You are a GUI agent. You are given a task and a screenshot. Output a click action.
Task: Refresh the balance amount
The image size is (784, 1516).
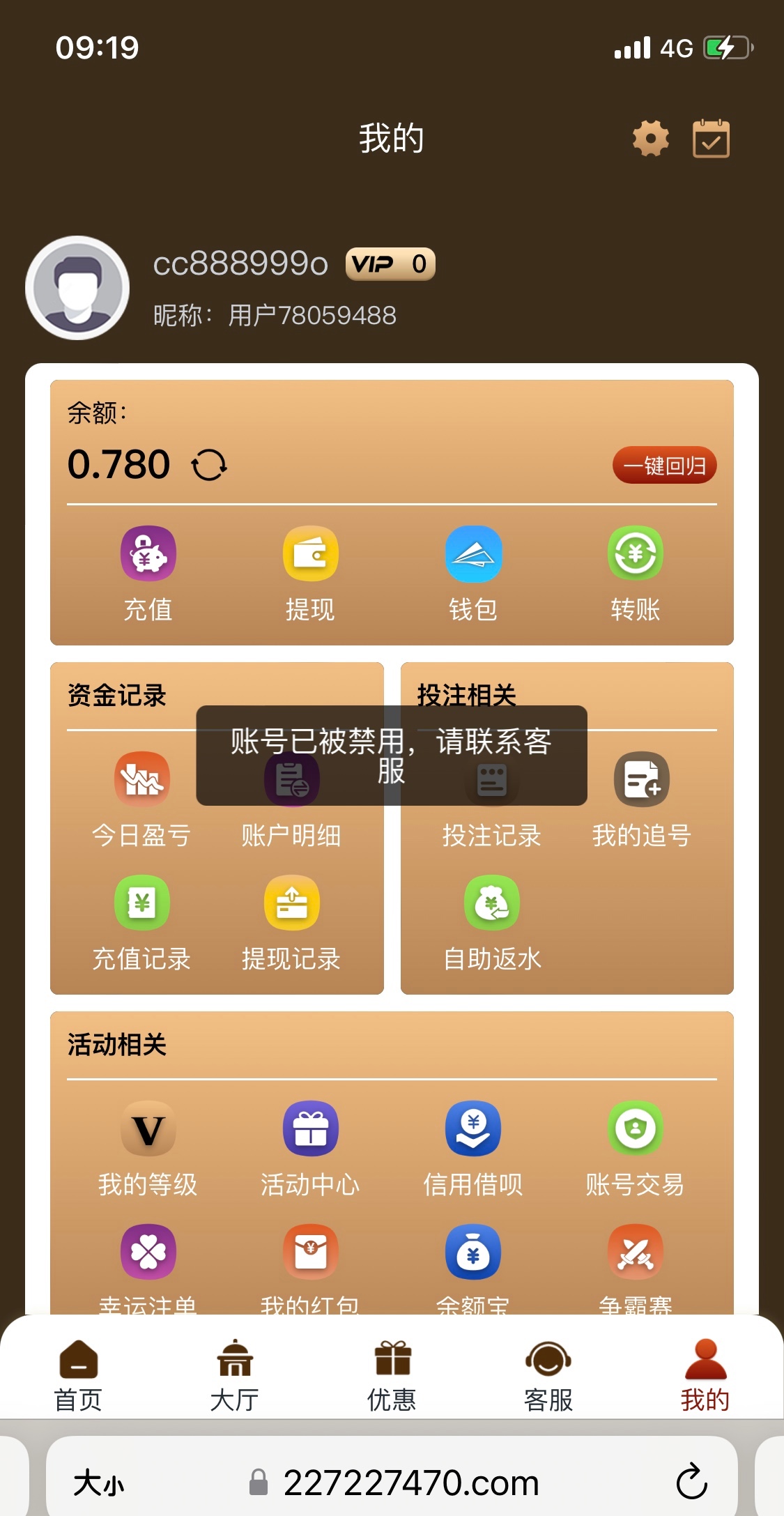click(209, 465)
